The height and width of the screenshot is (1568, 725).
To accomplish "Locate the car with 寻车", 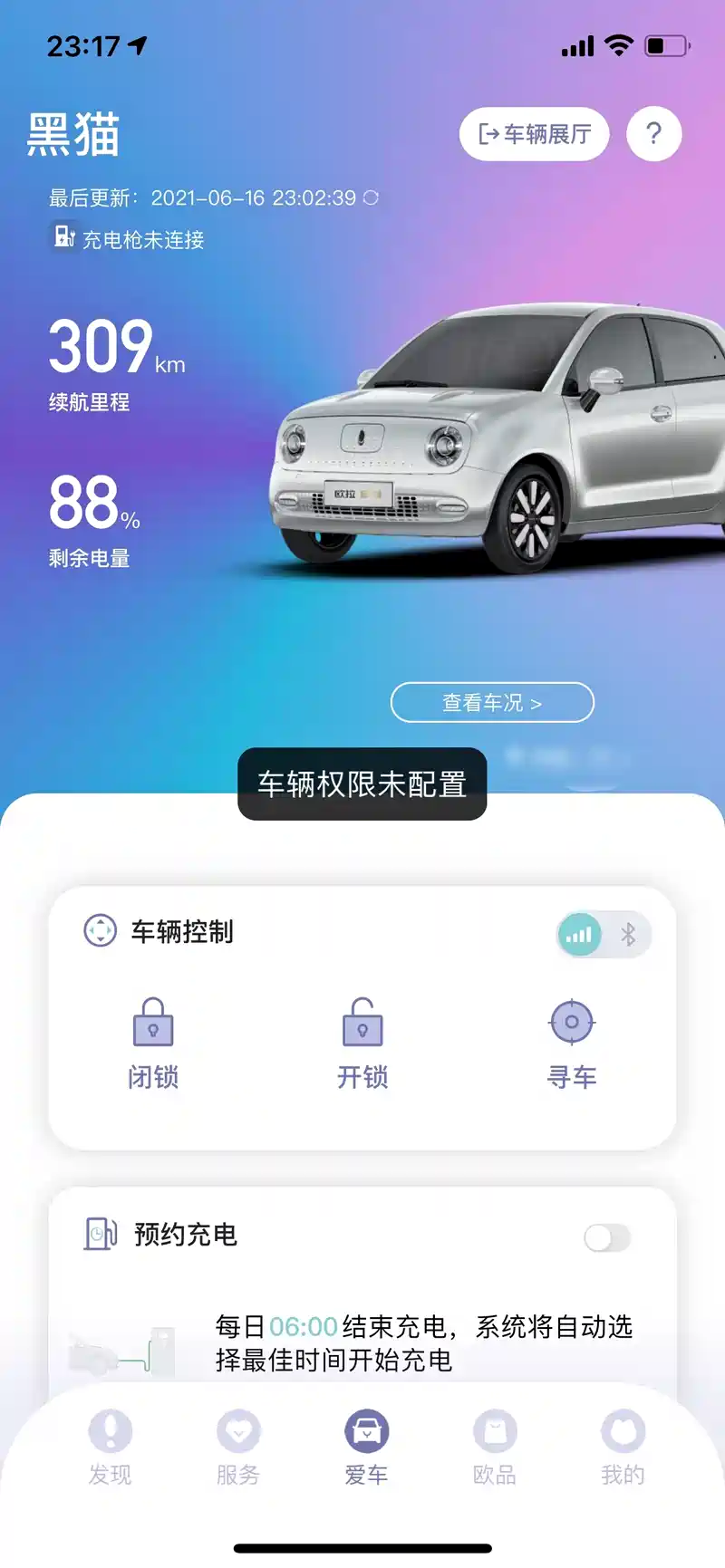I will tap(572, 1042).
